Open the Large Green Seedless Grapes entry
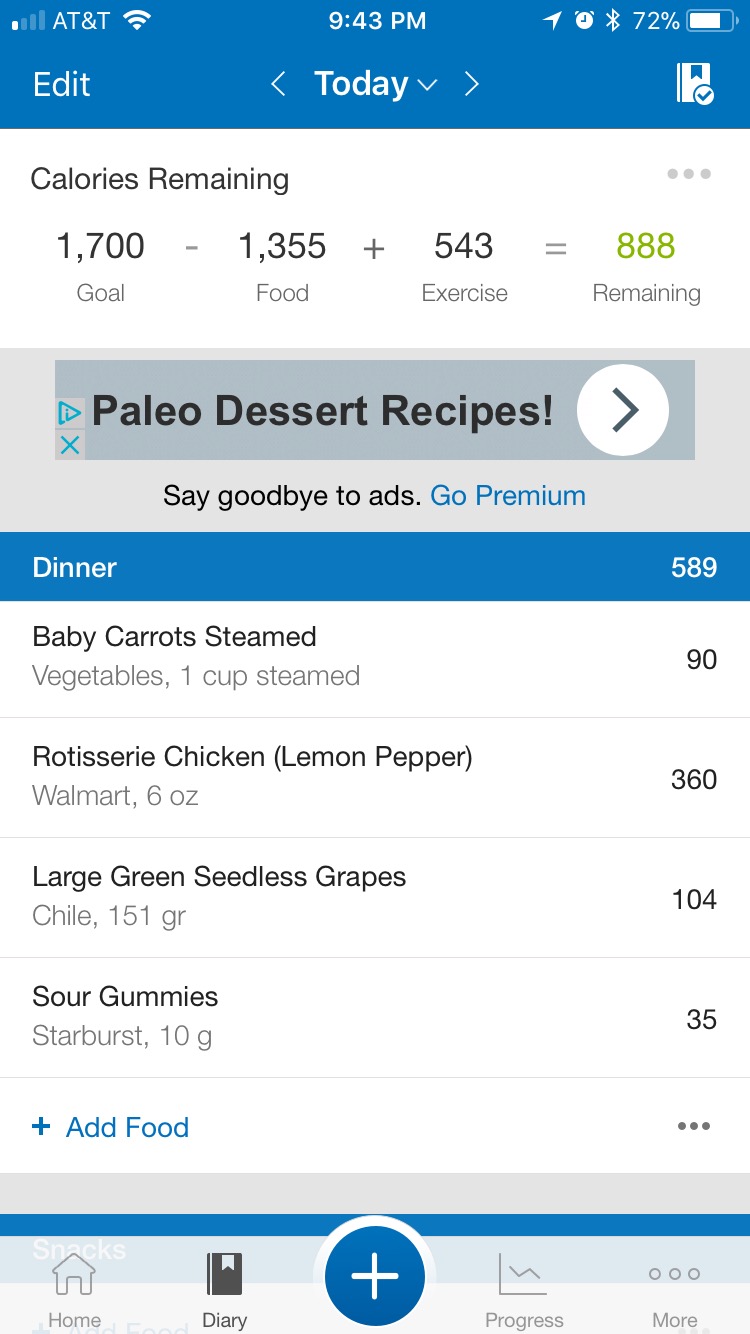The height and width of the screenshot is (1334, 750). (x=375, y=898)
